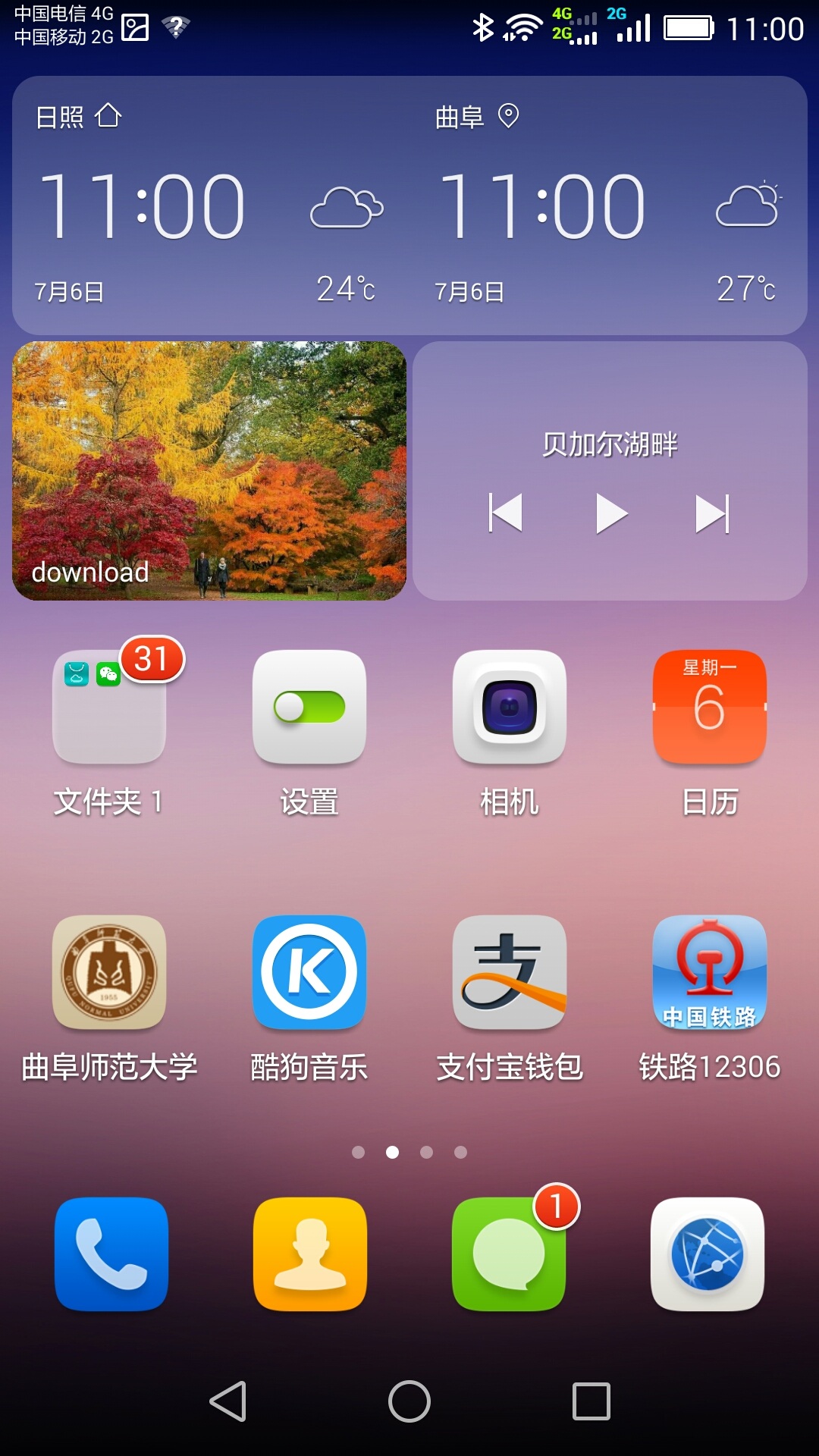Open the 文件夹 1 folder
This screenshot has width=819, height=1456.
tap(109, 708)
